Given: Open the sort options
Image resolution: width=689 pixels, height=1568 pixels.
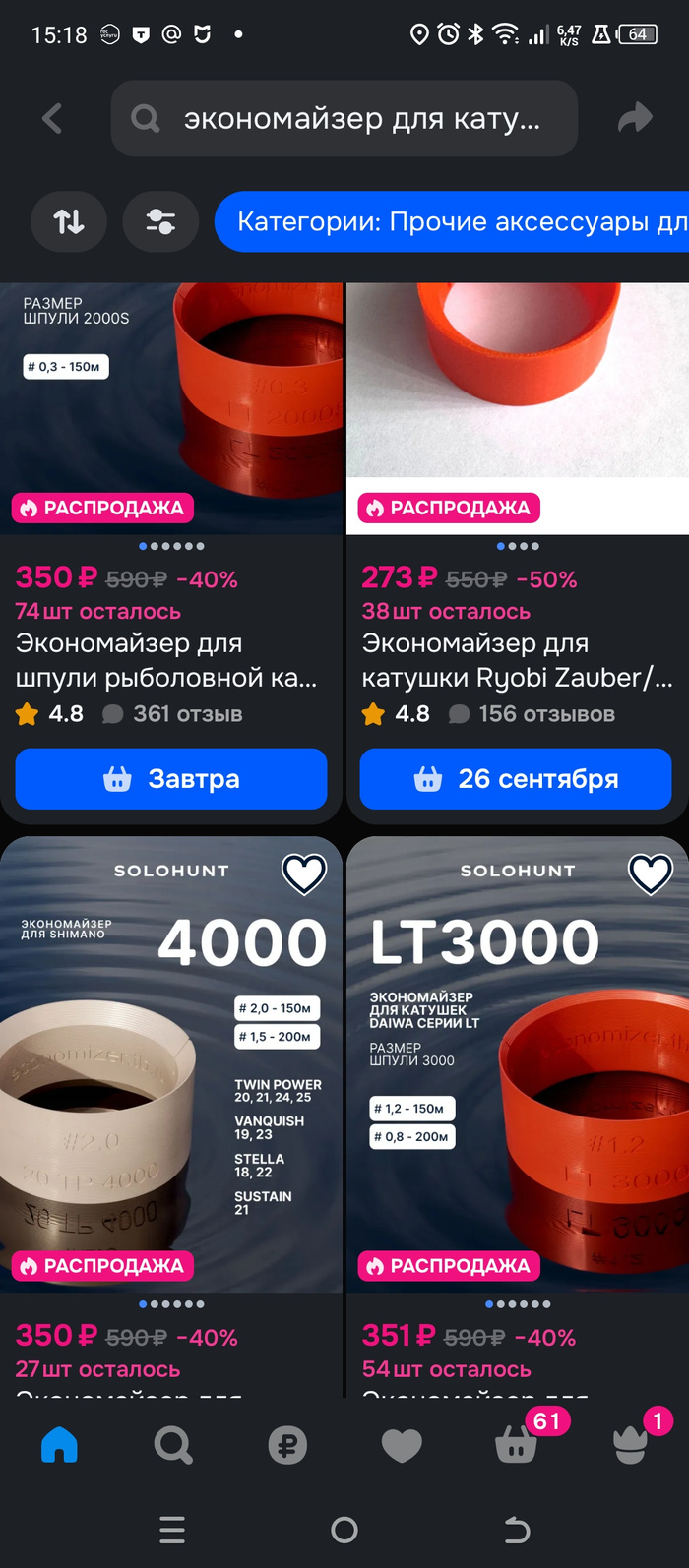Looking at the screenshot, I should [x=69, y=221].
